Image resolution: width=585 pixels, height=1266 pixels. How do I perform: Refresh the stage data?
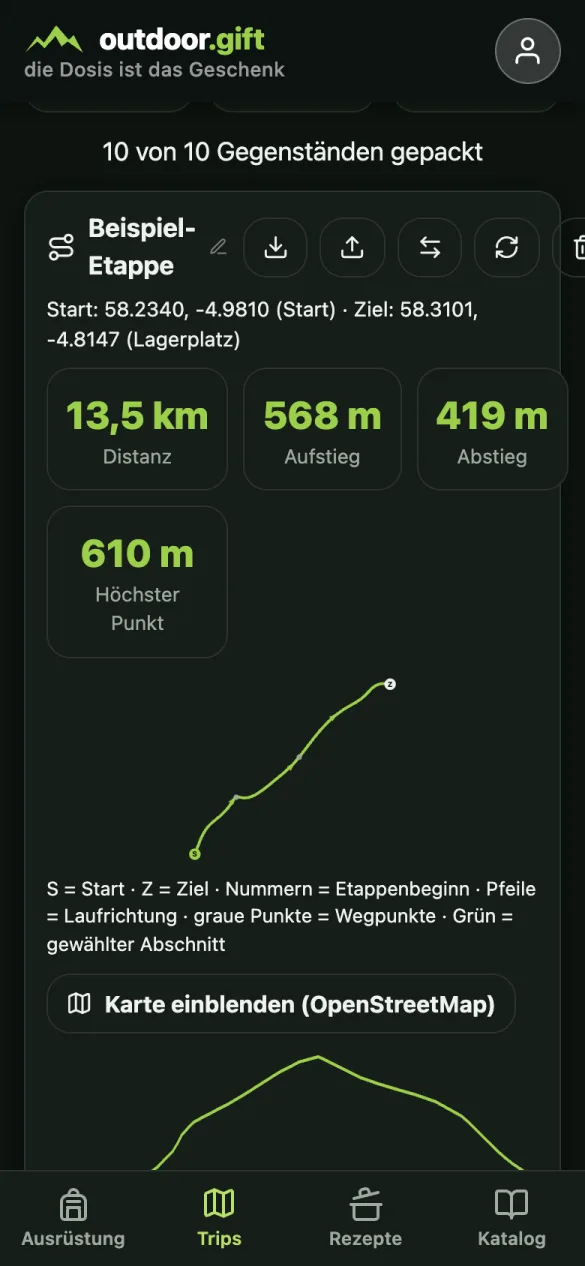coord(507,247)
